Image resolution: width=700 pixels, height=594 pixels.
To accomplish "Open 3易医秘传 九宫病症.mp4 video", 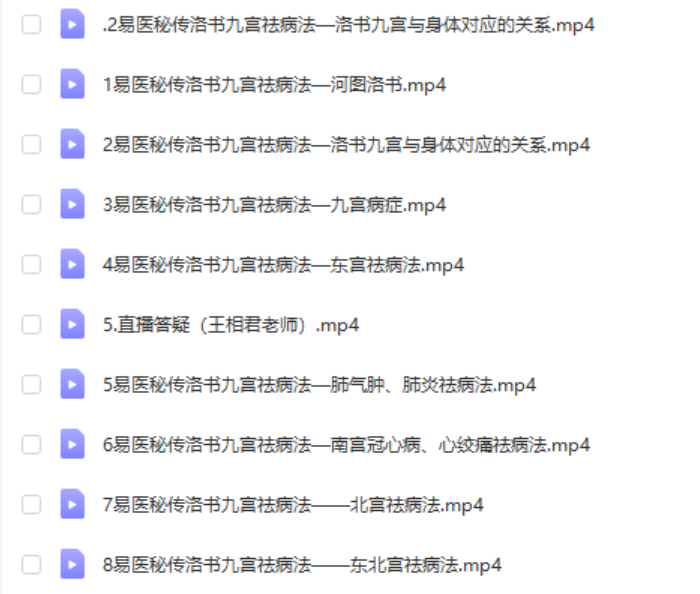I will click(x=274, y=205).
